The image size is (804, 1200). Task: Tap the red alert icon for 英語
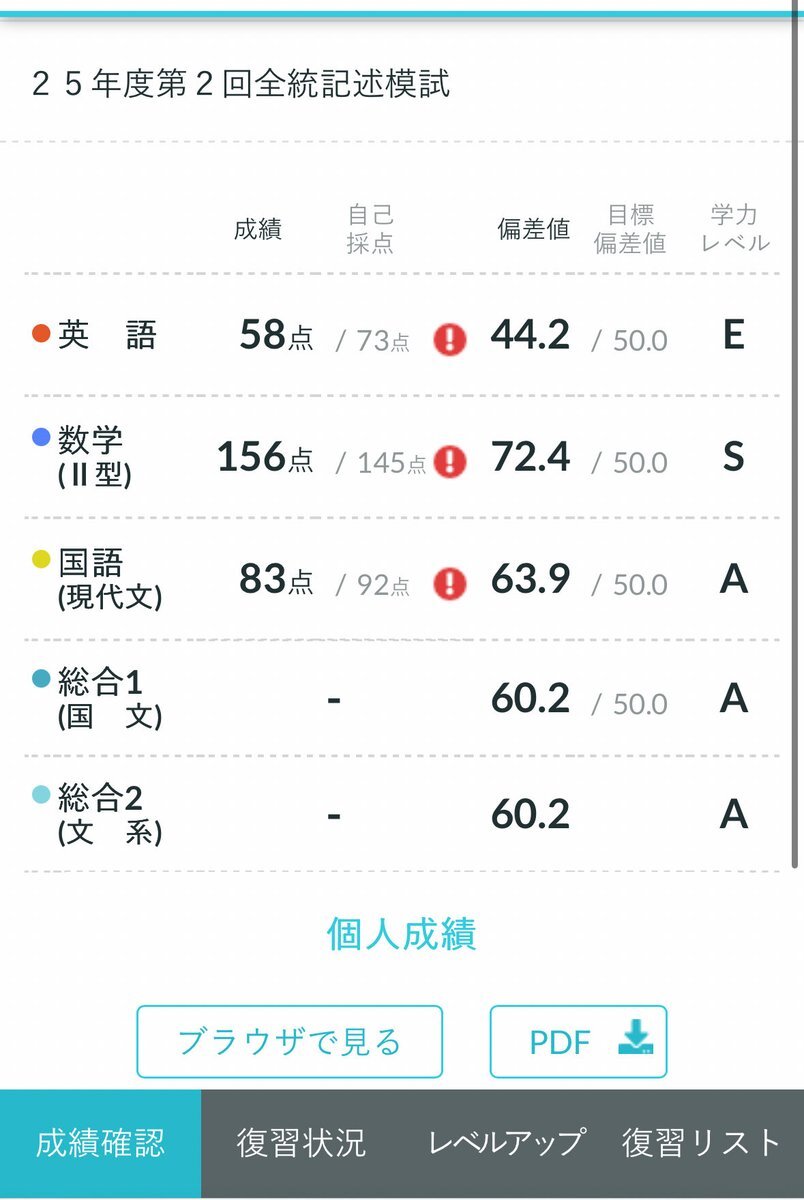click(x=450, y=340)
